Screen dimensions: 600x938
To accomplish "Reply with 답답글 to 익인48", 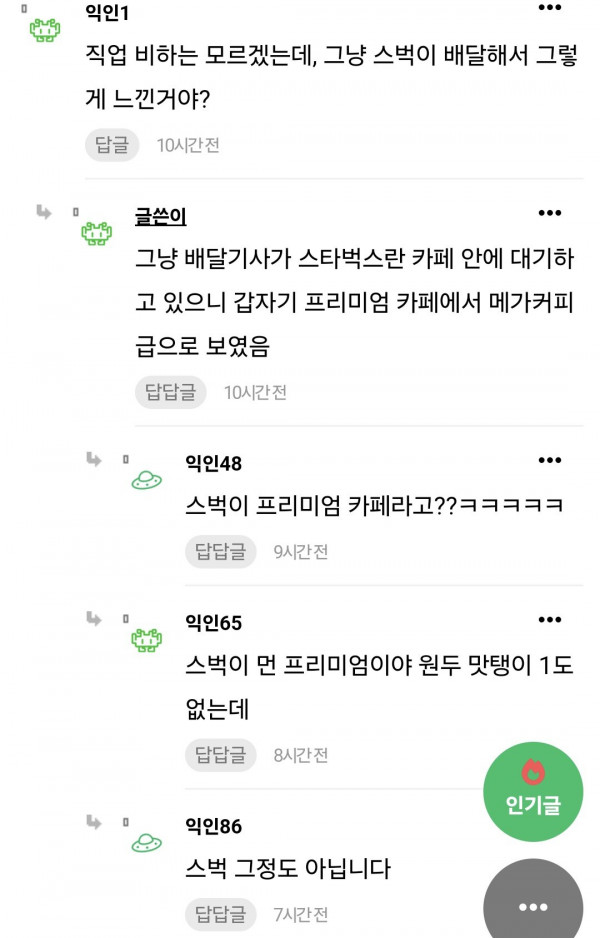I will tap(221, 551).
